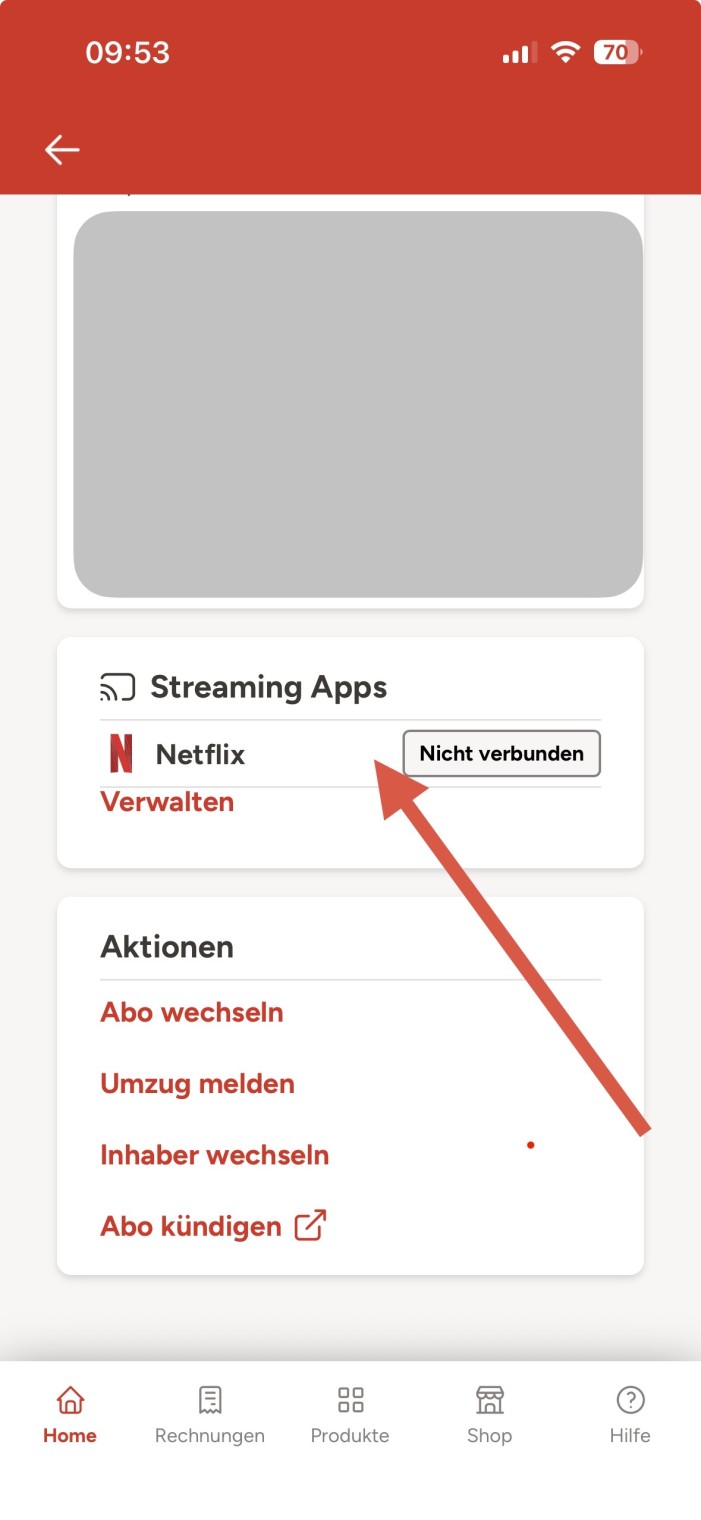701x1520 pixels.
Task: Open the Produkte tab
Action: coord(350,1414)
